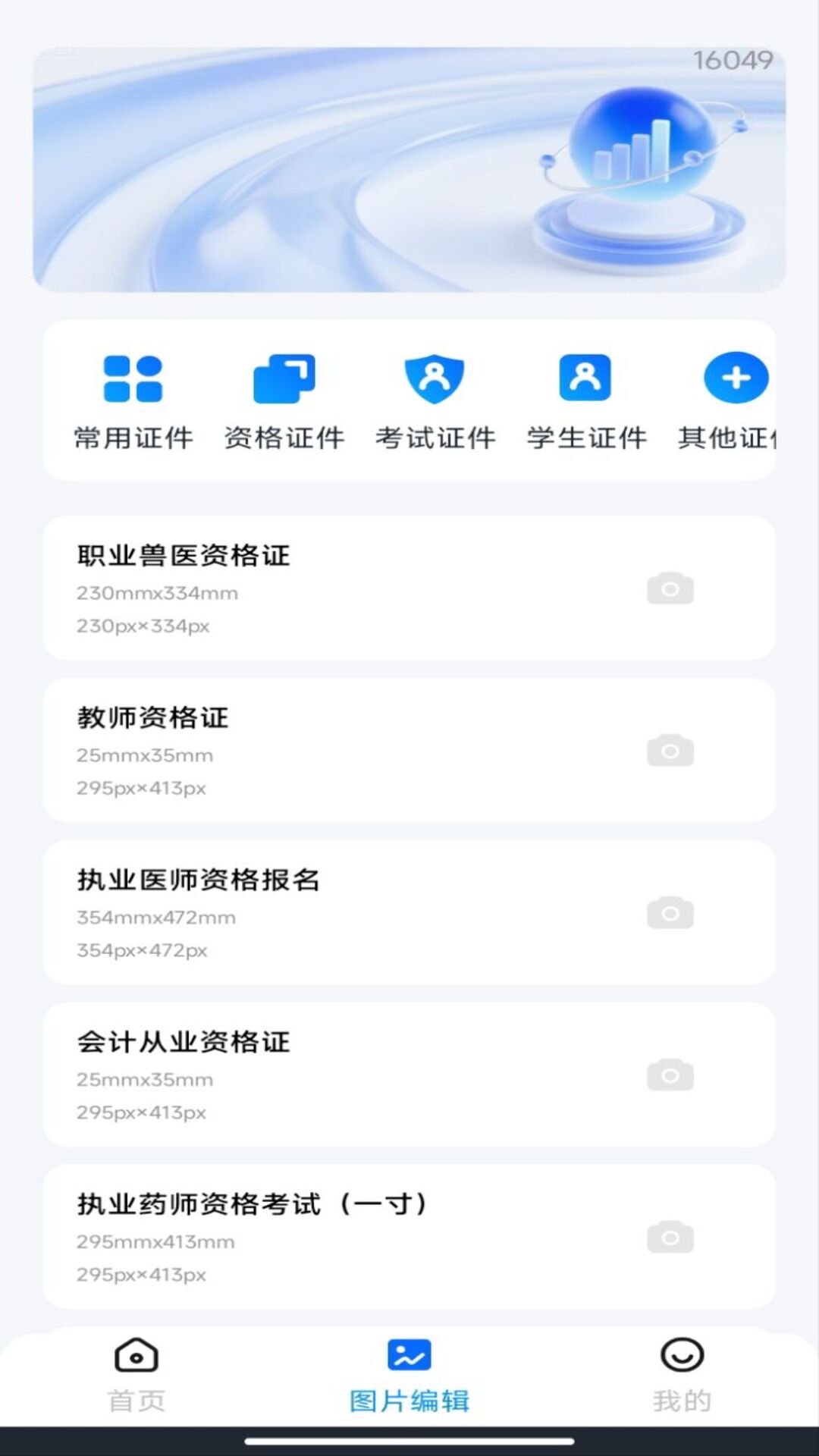Choose the 执业医师资格报名 item
This screenshot has width=819, height=1456.
[303, 912]
